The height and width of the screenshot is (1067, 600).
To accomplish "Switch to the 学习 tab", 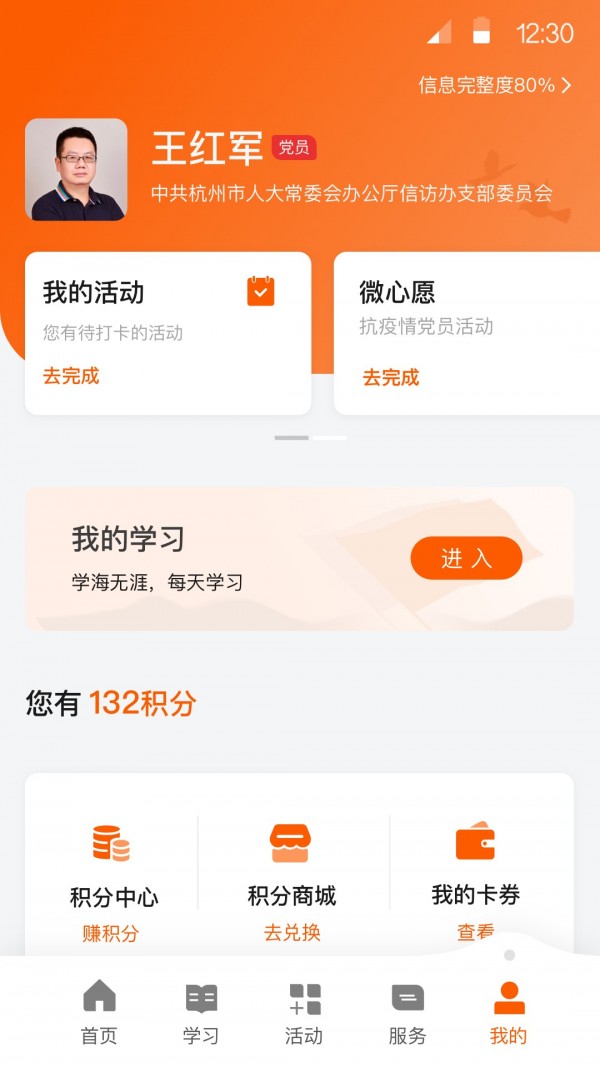I will click(x=201, y=1013).
